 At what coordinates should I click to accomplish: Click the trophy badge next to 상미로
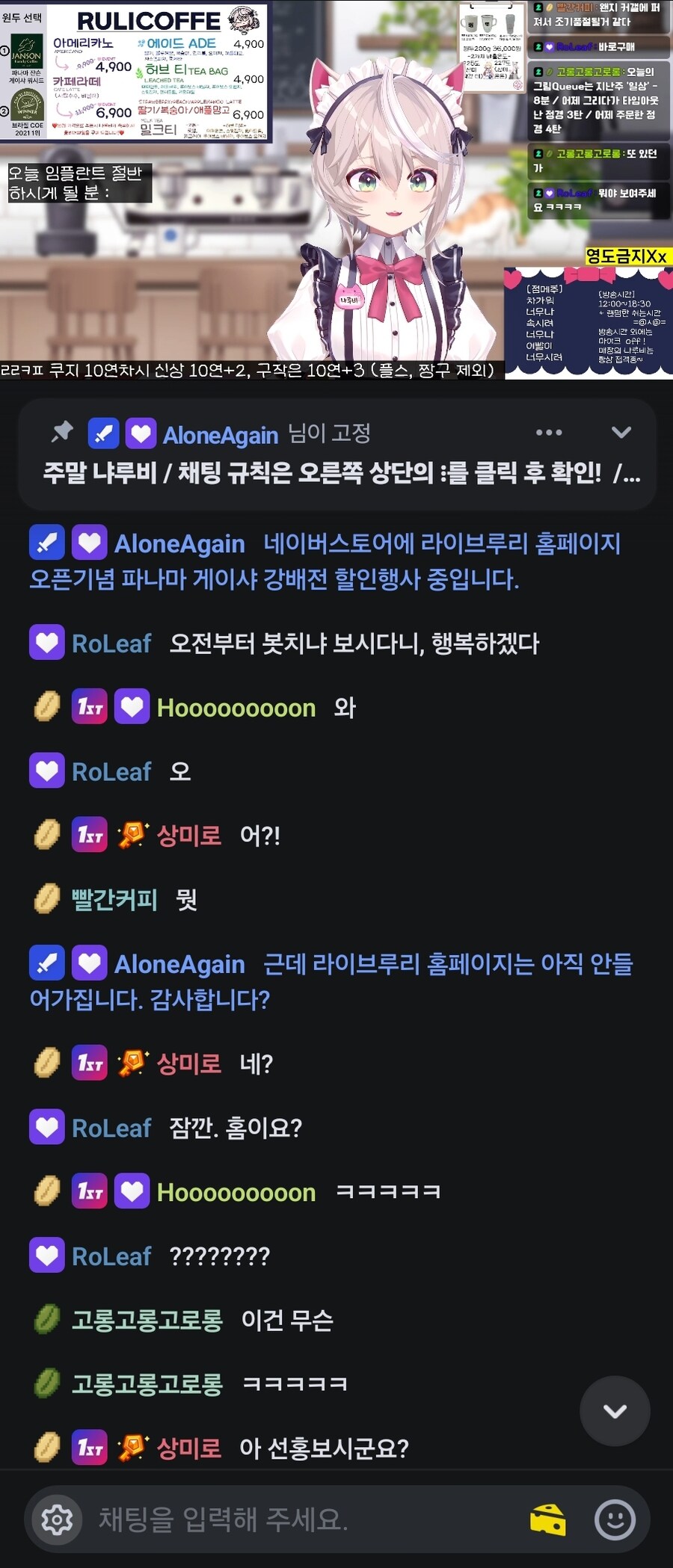point(133,835)
